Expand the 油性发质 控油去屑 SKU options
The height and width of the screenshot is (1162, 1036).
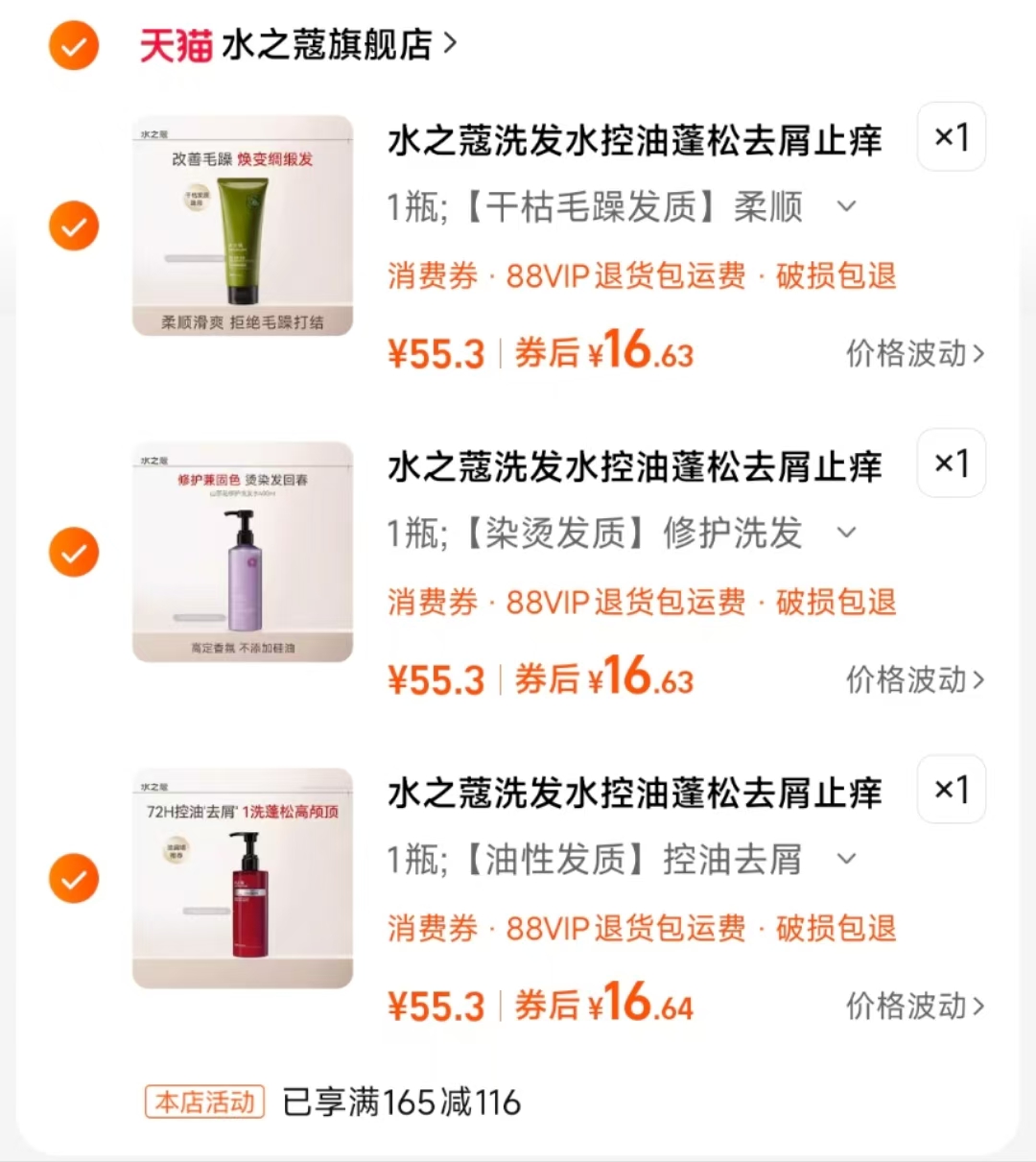tap(847, 860)
